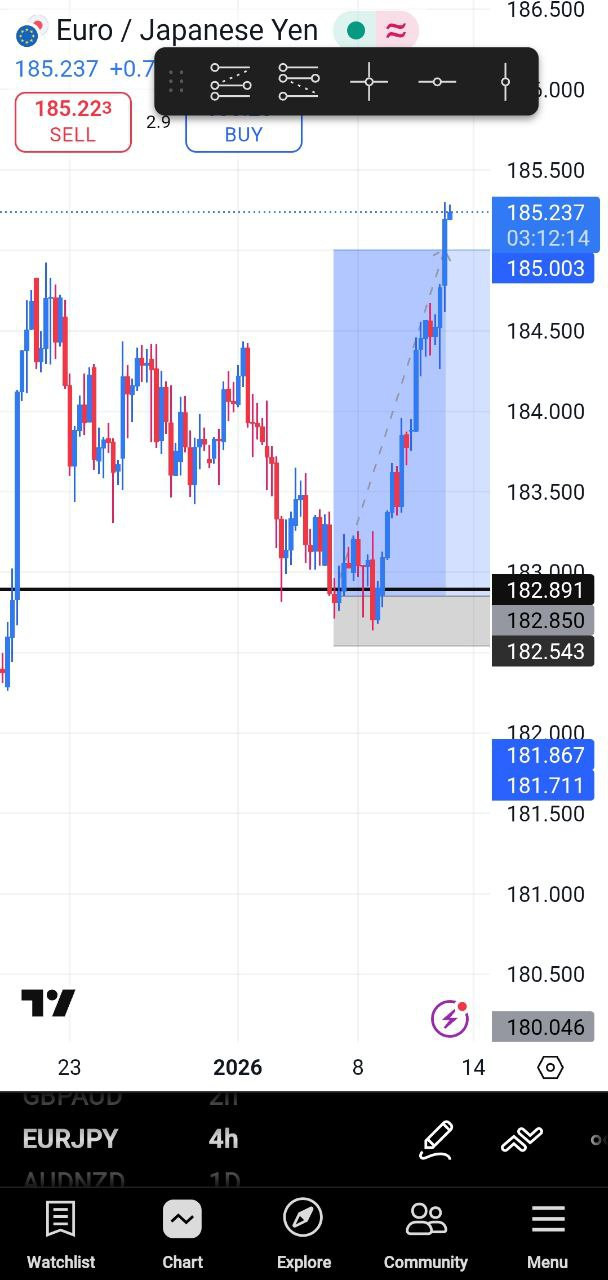Change the 4h timeframe interval

pyautogui.click(x=223, y=1138)
